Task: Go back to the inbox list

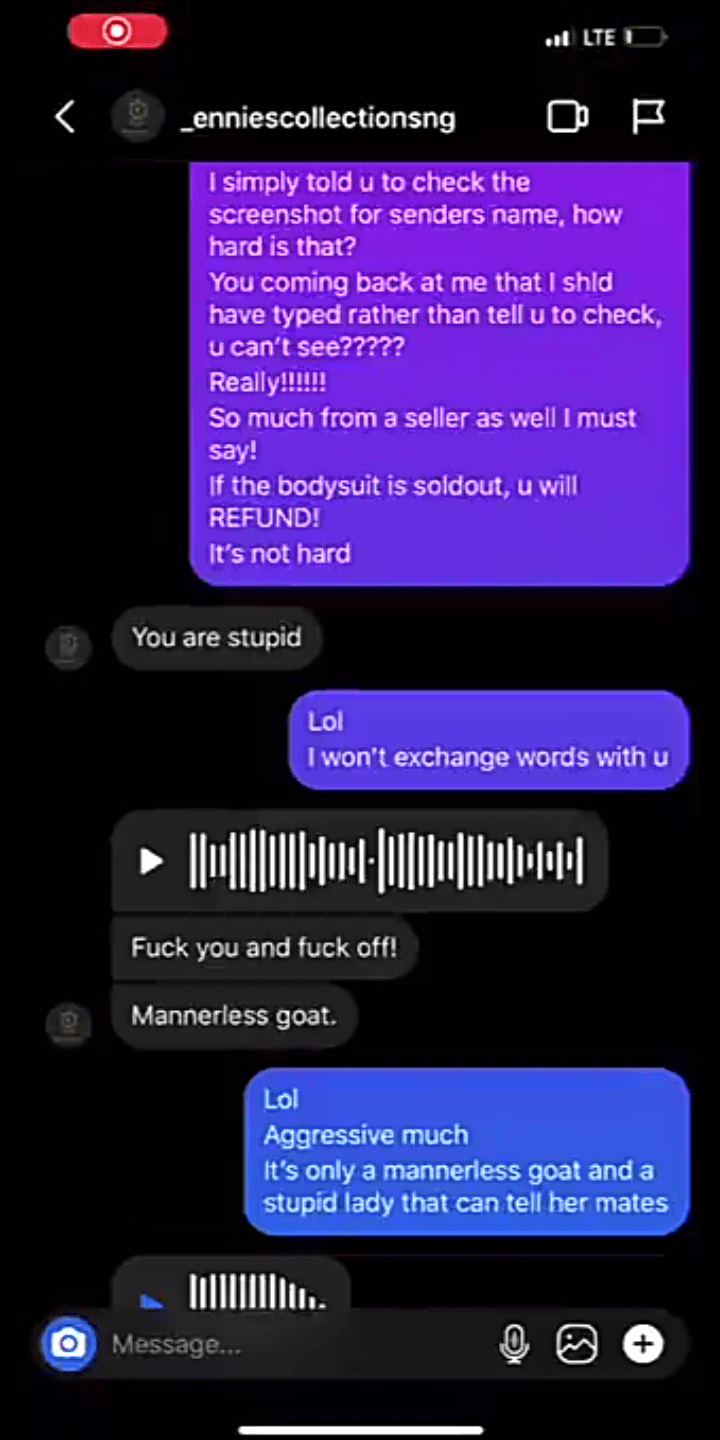Action: coord(65,118)
